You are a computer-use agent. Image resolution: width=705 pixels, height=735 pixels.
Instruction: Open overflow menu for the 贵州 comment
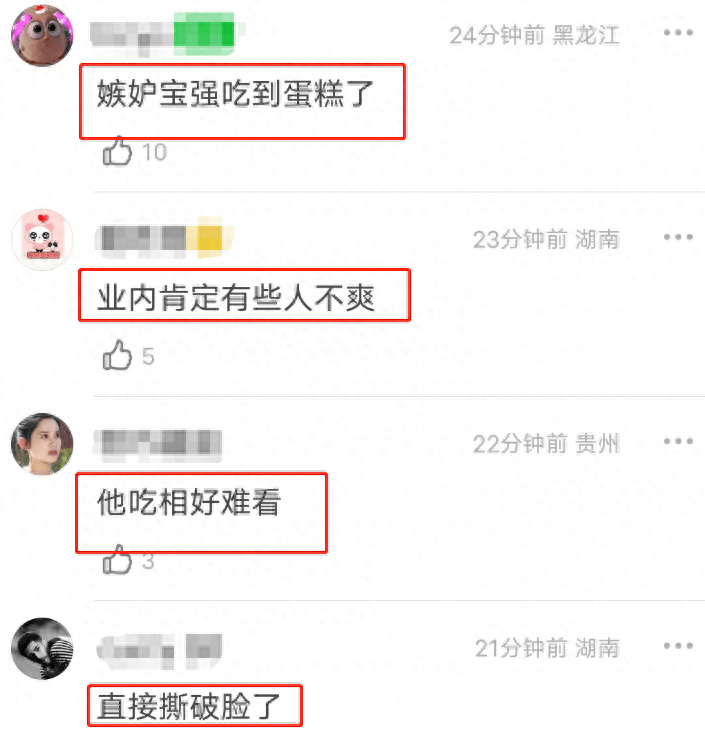point(678,442)
